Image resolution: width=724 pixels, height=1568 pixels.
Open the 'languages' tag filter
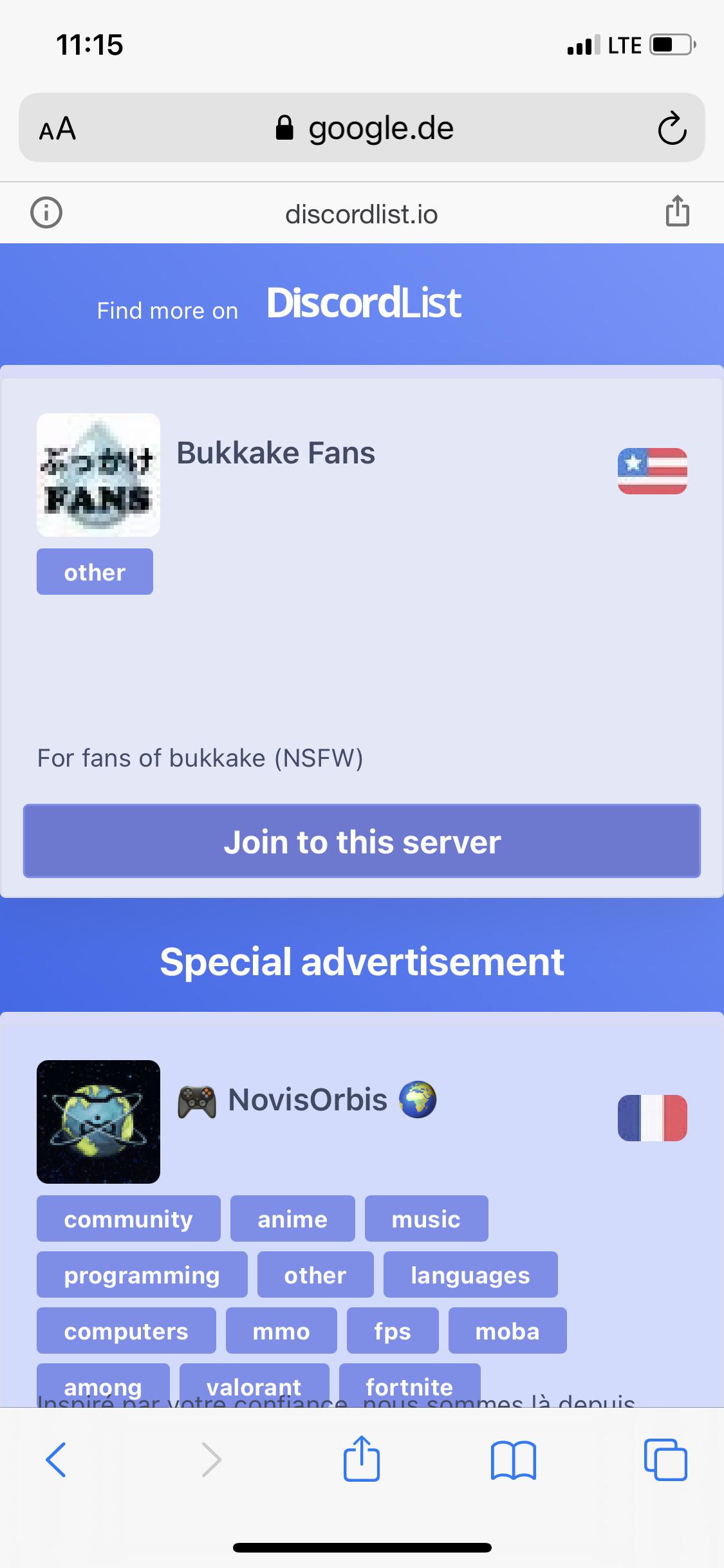[470, 1275]
